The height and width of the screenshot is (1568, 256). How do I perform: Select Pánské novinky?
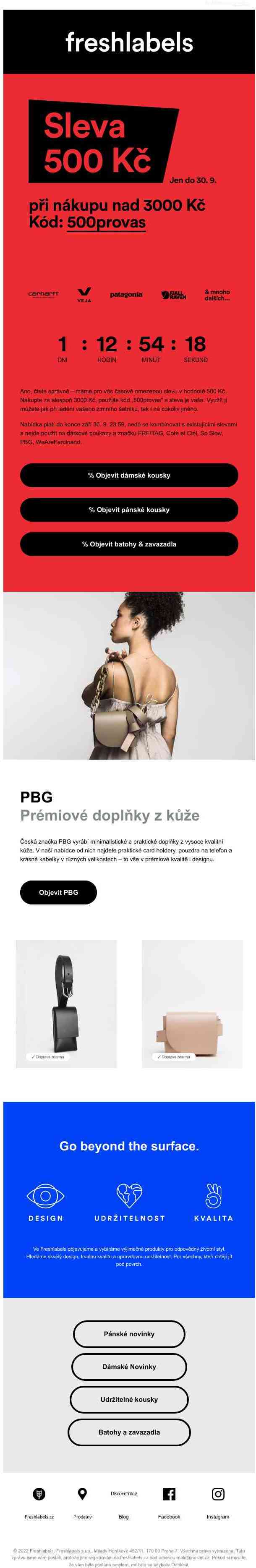(x=129, y=1334)
